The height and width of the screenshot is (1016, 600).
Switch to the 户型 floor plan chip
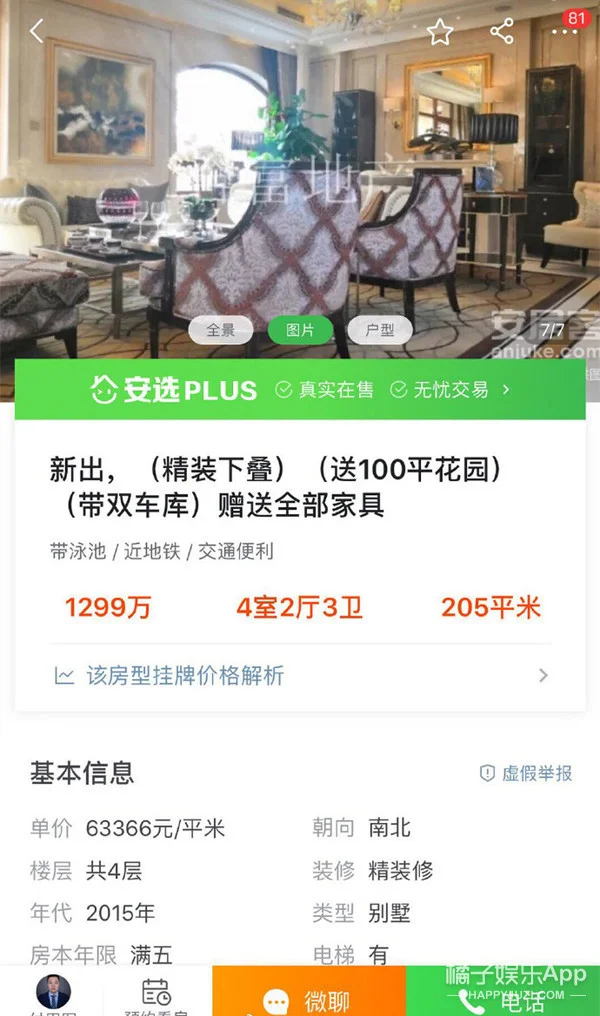coord(380,330)
